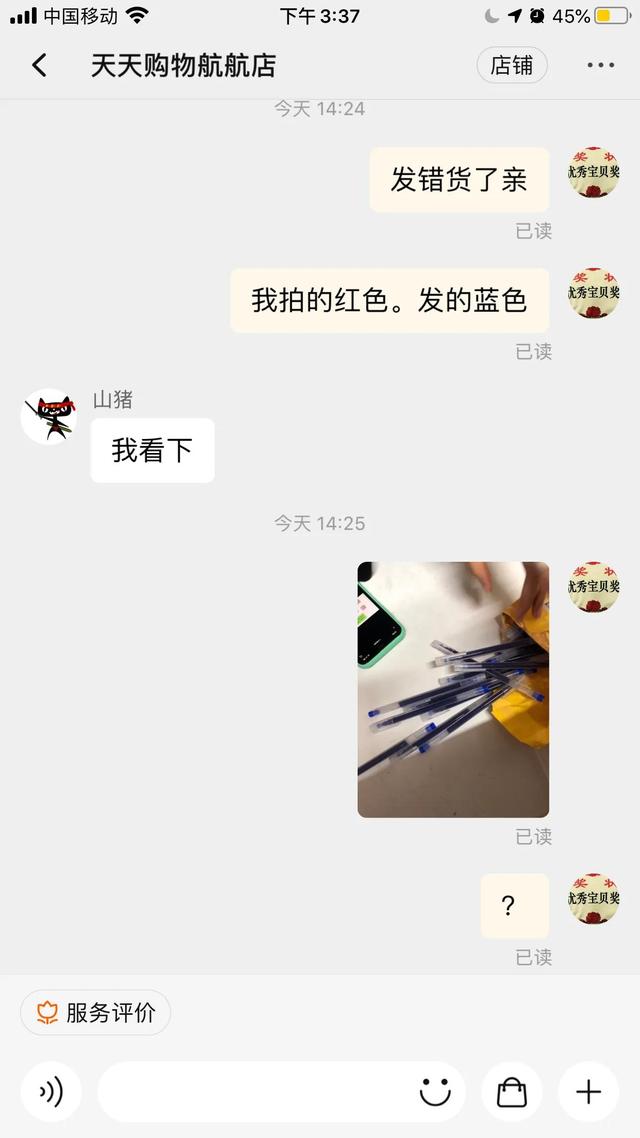Open the three-dot overflow menu

[x=600, y=66]
